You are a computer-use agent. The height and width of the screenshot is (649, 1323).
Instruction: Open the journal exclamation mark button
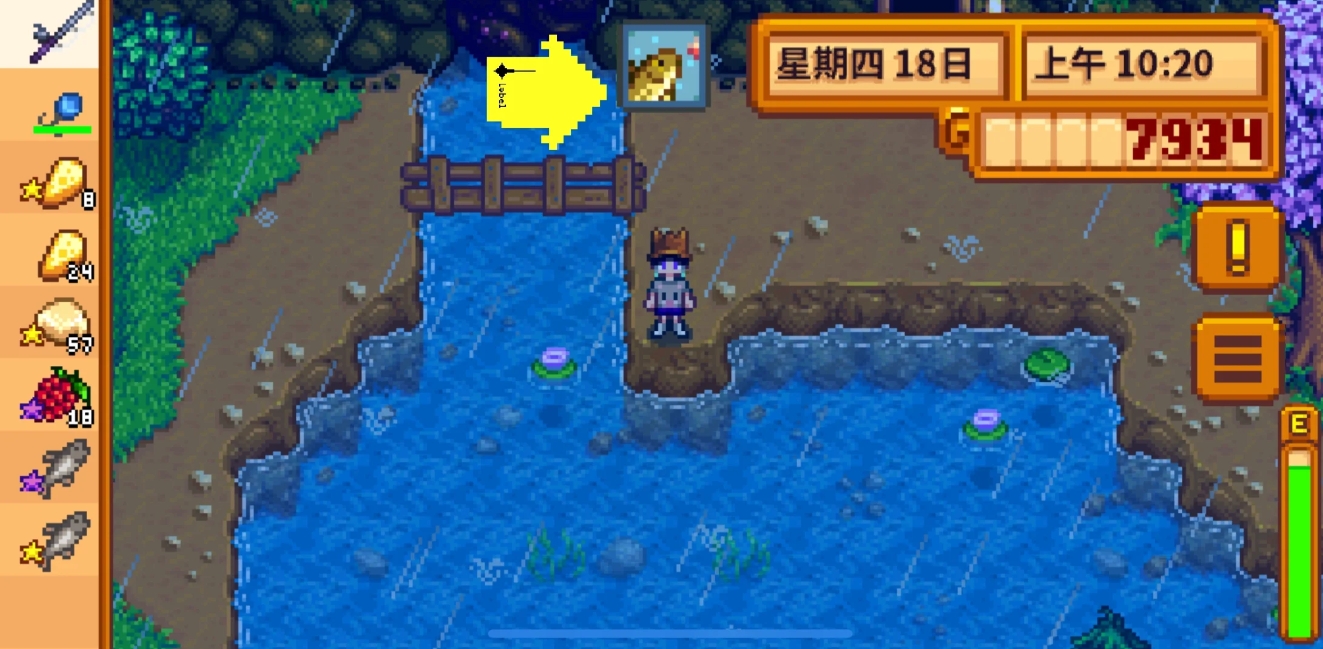1237,246
